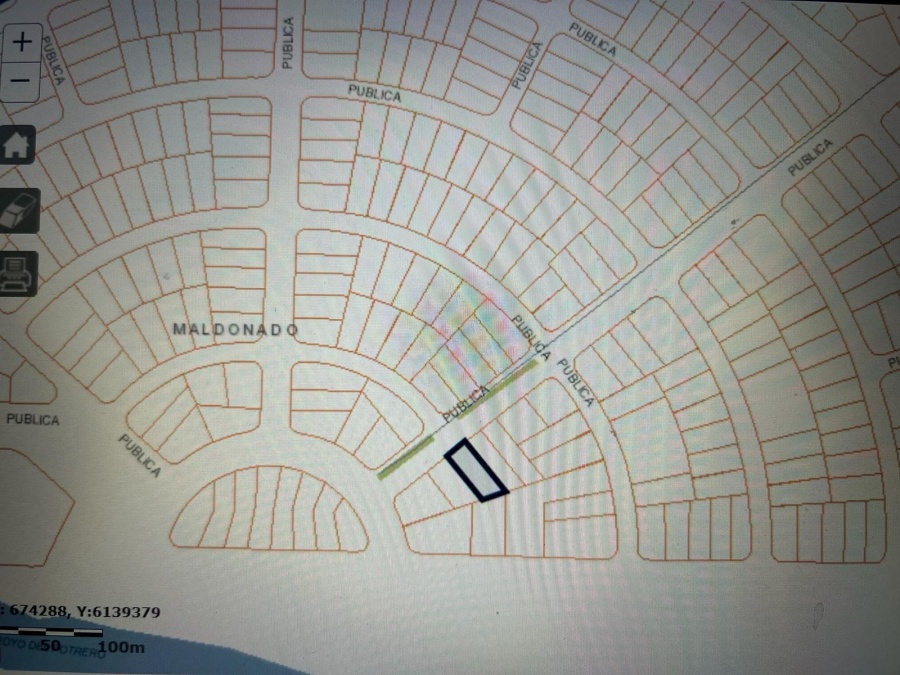Select the eraser tool to clear the selection

tap(18, 210)
